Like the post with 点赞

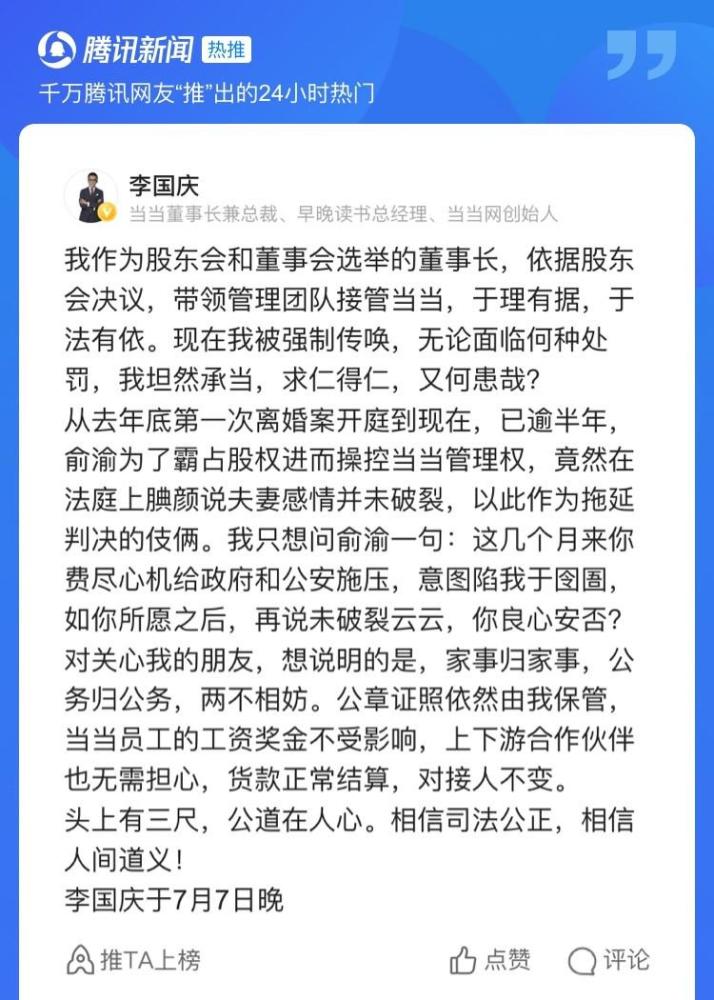490,960
